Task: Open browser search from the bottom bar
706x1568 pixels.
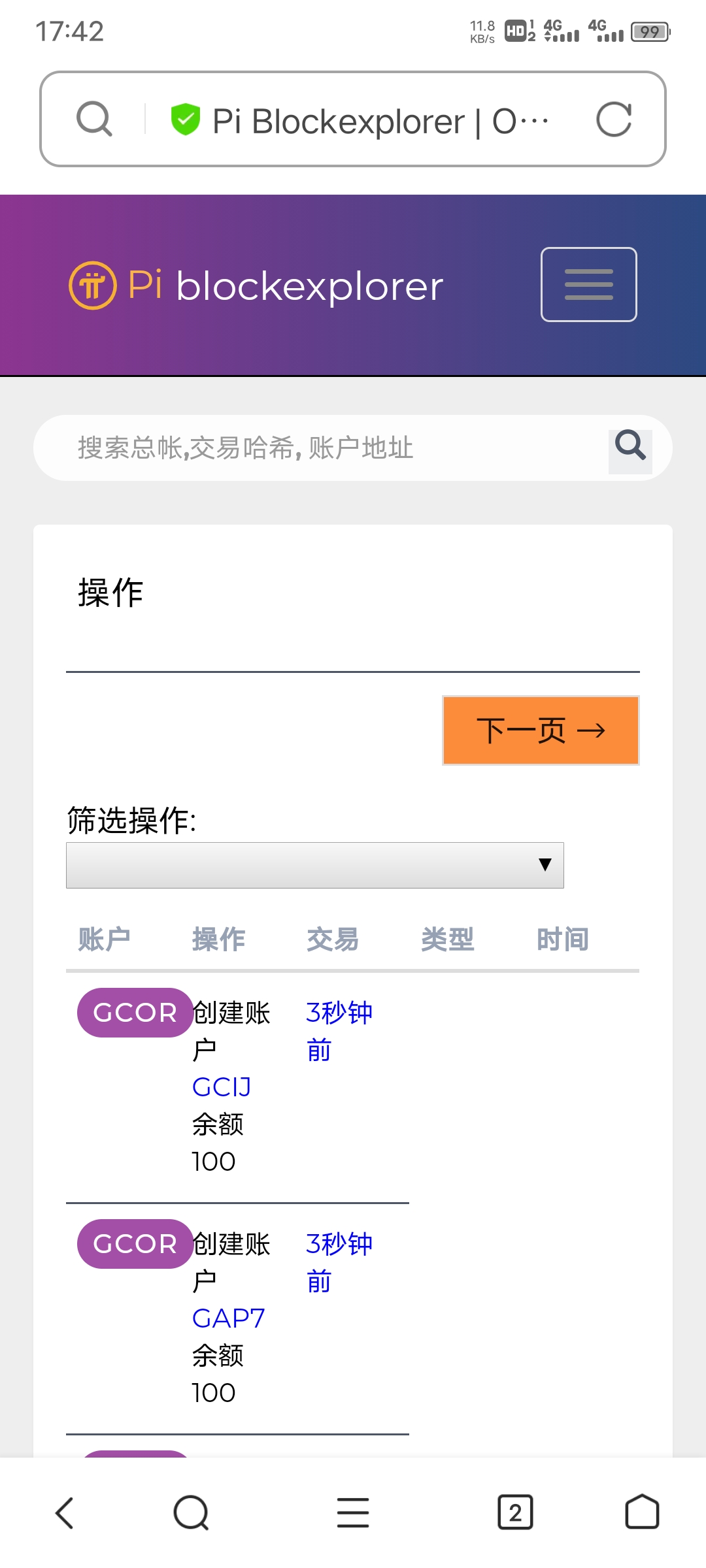Action: click(191, 1512)
